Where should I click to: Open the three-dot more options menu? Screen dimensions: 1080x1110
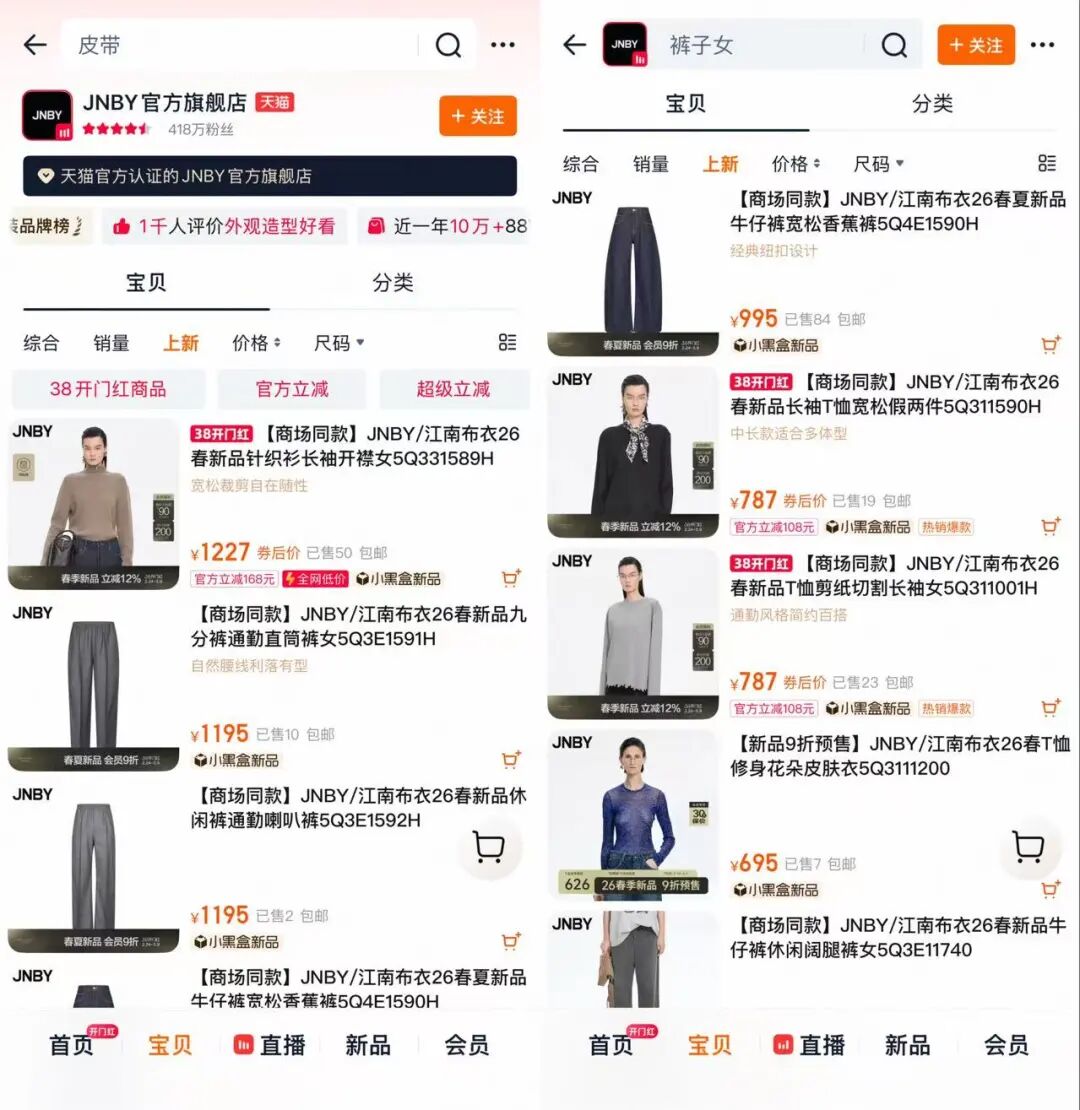pos(503,45)
